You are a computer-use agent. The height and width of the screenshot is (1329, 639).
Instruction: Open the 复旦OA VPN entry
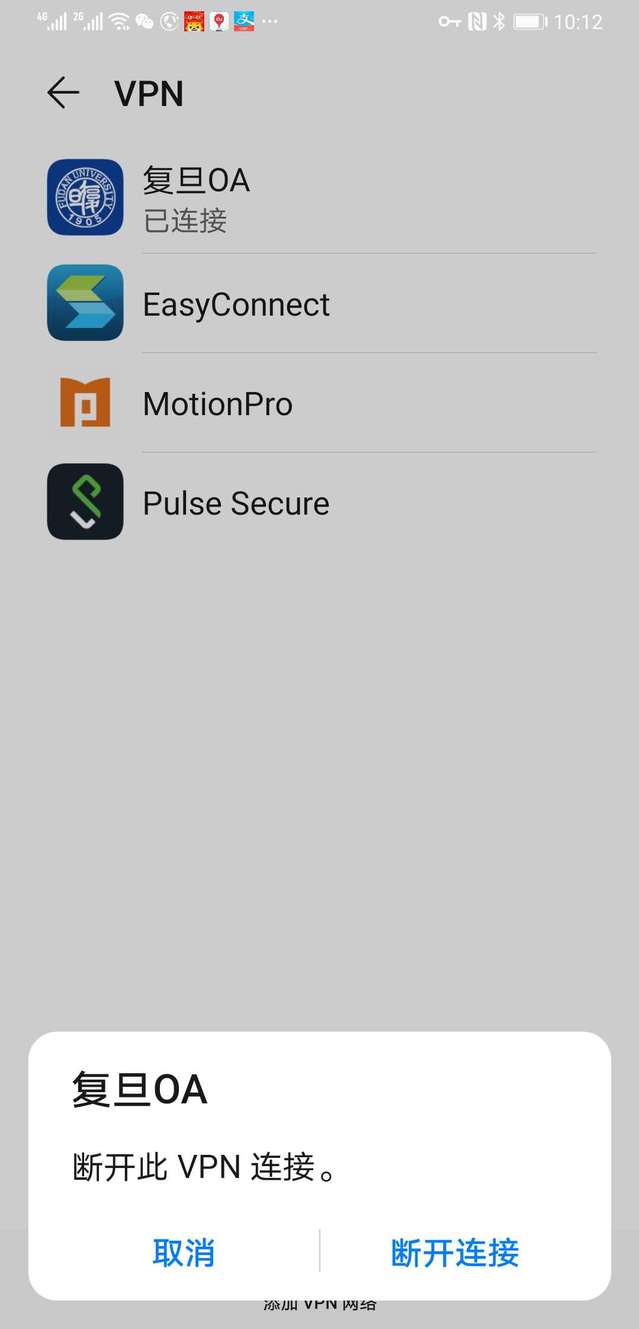point(320,198)
